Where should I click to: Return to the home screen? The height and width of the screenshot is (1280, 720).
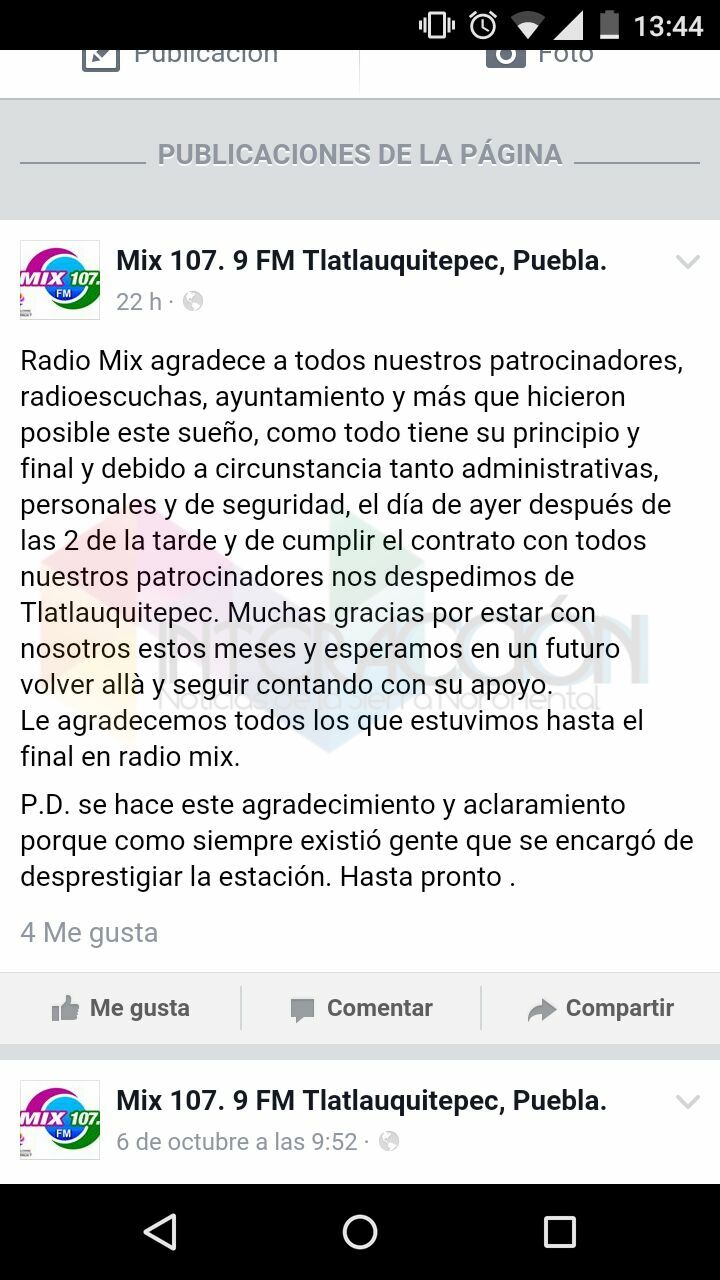coord(360,1232)
